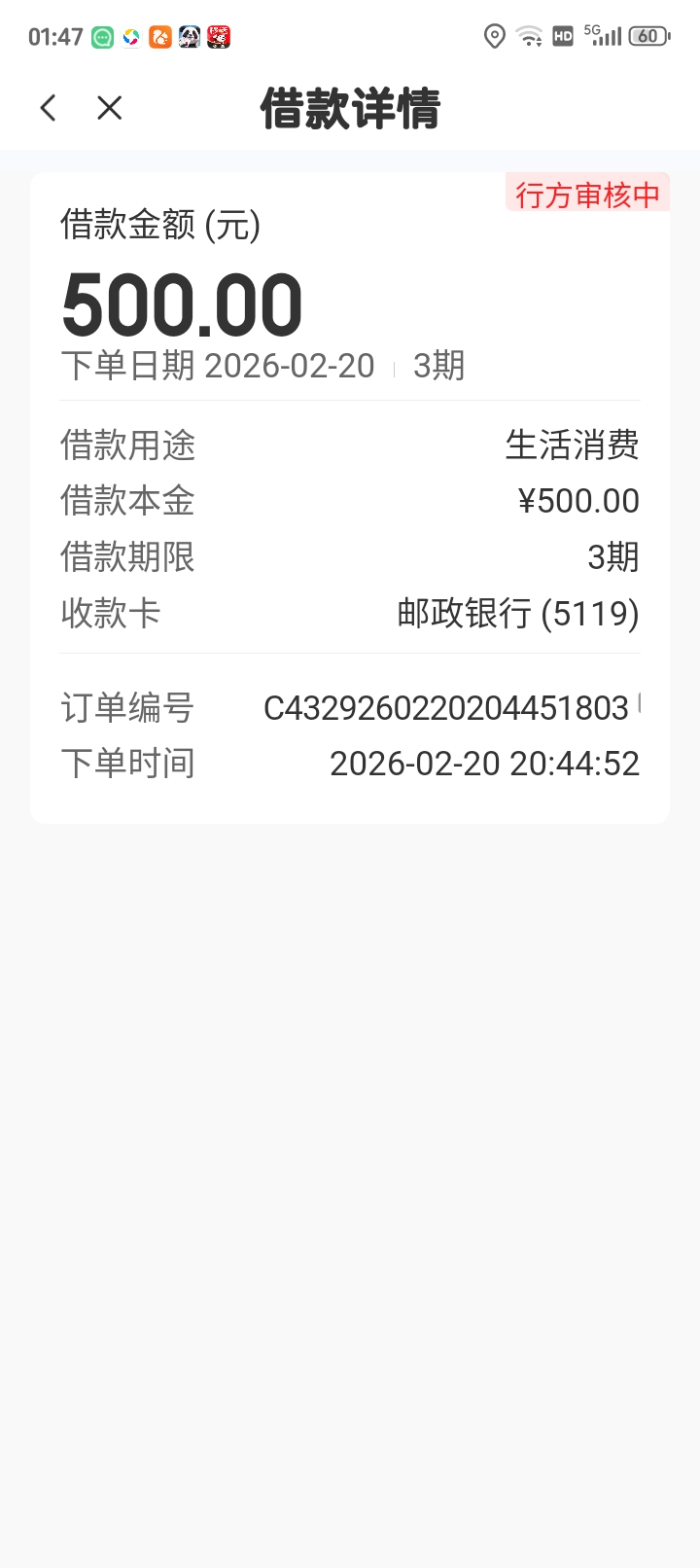Tap the Wi-Fi icon in the status bar
This screenshot has height=1568, width=700.
click(x=530, y=37)
